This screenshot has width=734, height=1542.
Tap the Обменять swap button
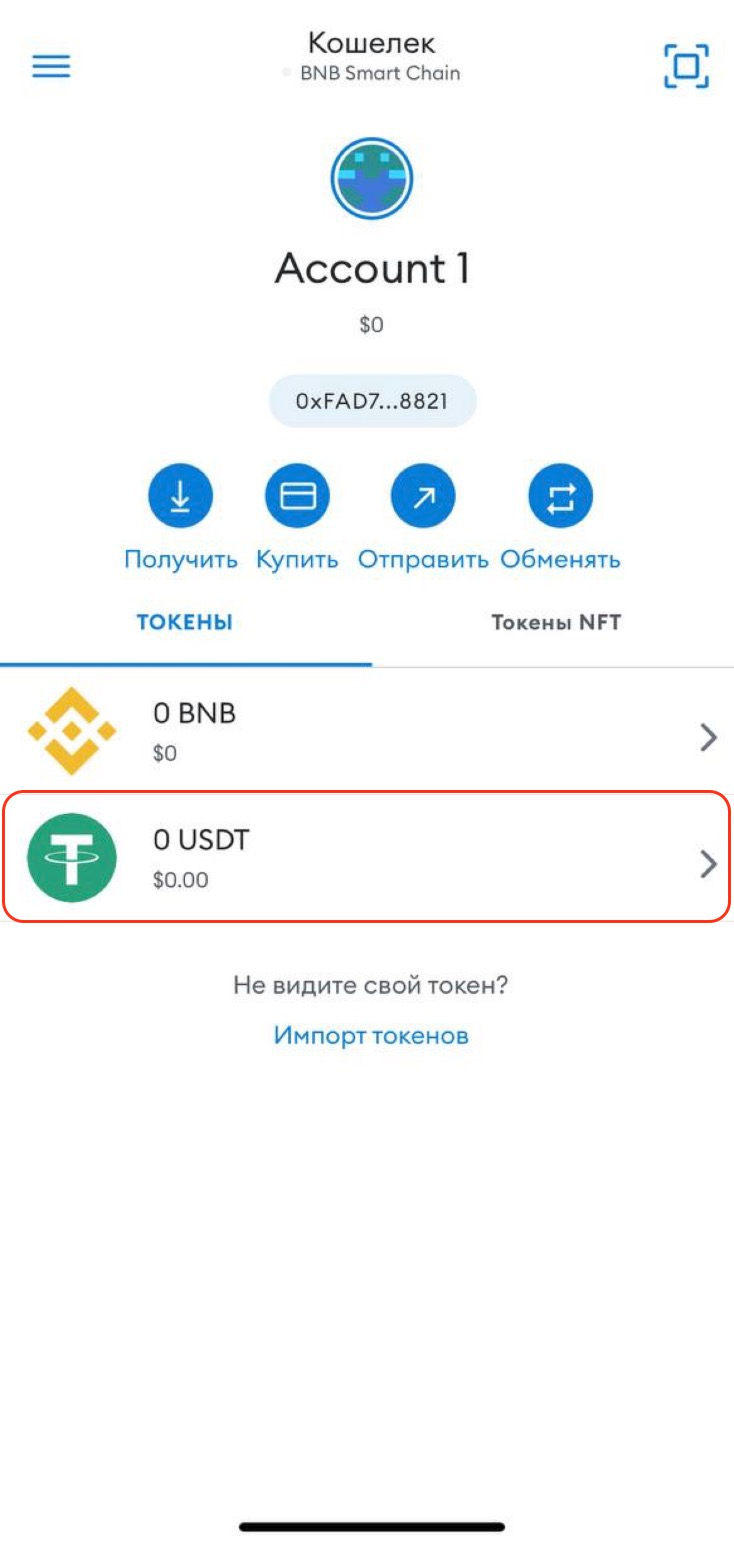click(560, 497)
